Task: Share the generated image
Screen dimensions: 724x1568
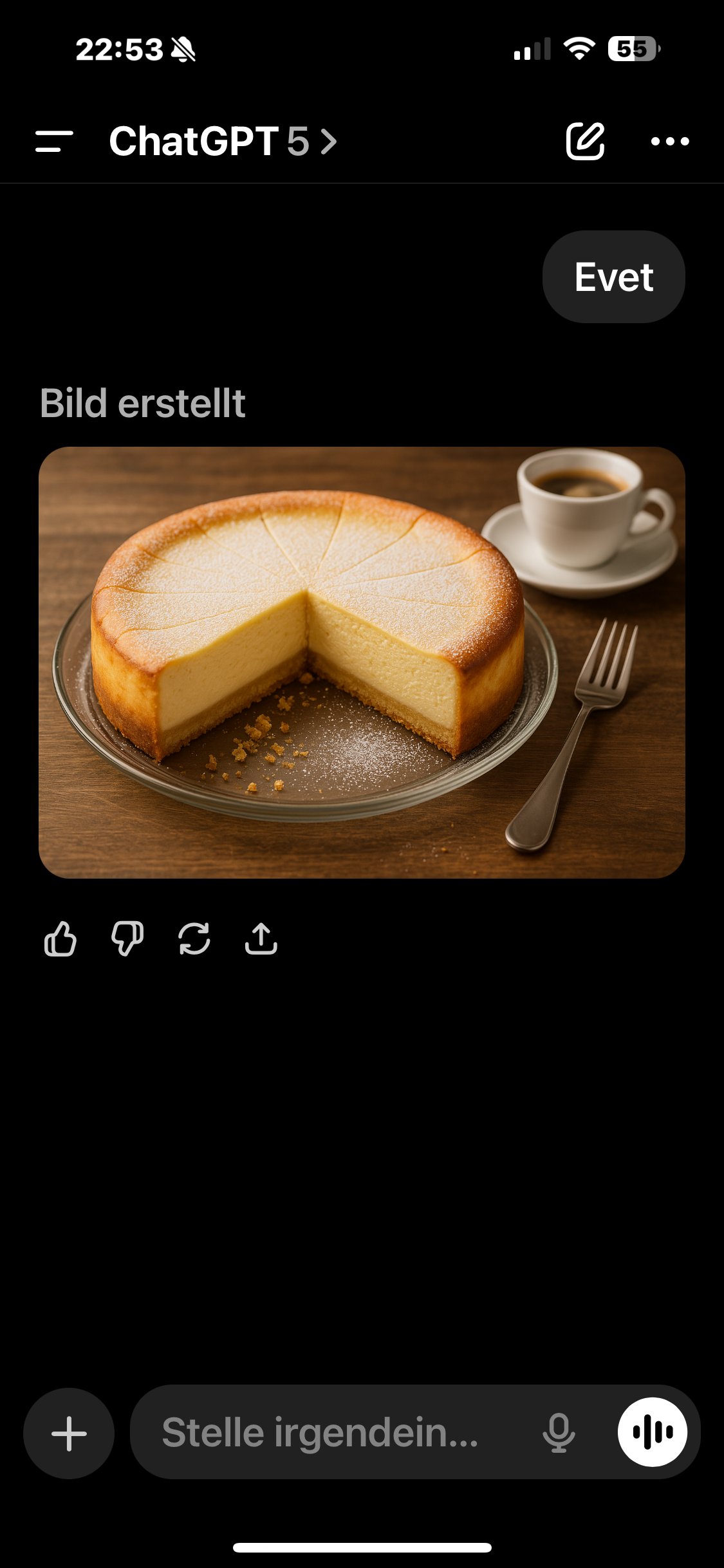Action: click(261, 939)
